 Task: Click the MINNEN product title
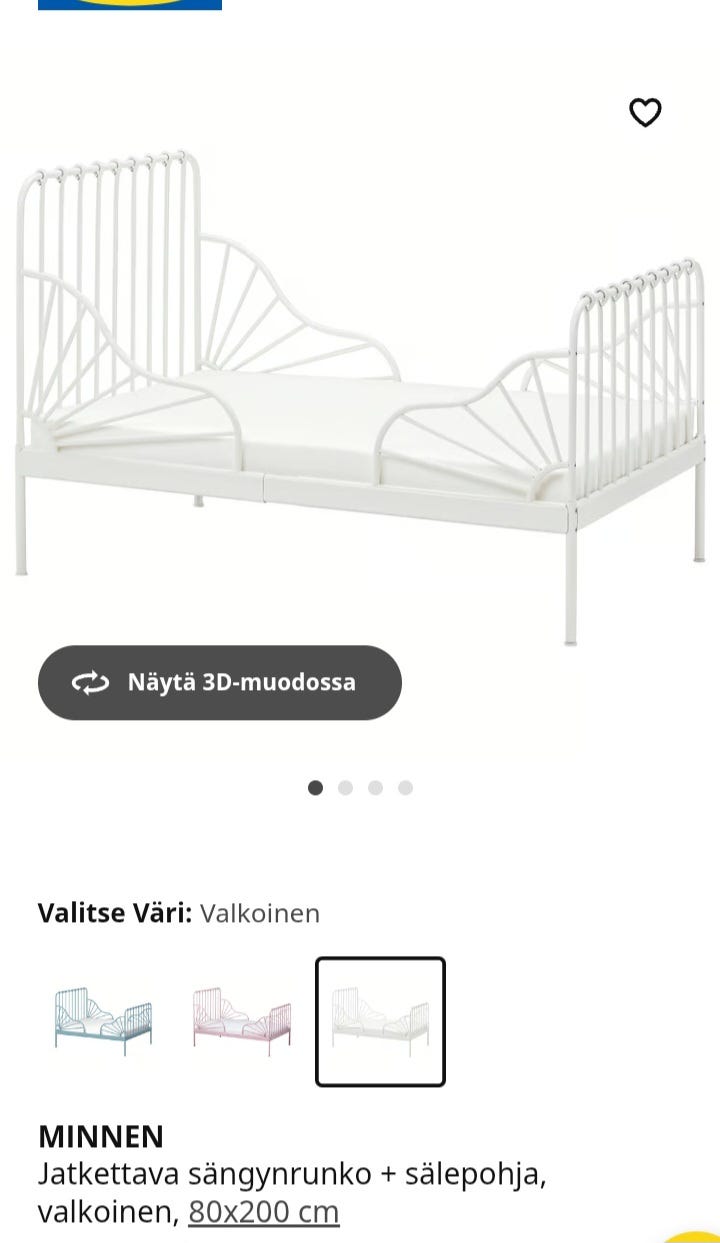pos(100,1136)
